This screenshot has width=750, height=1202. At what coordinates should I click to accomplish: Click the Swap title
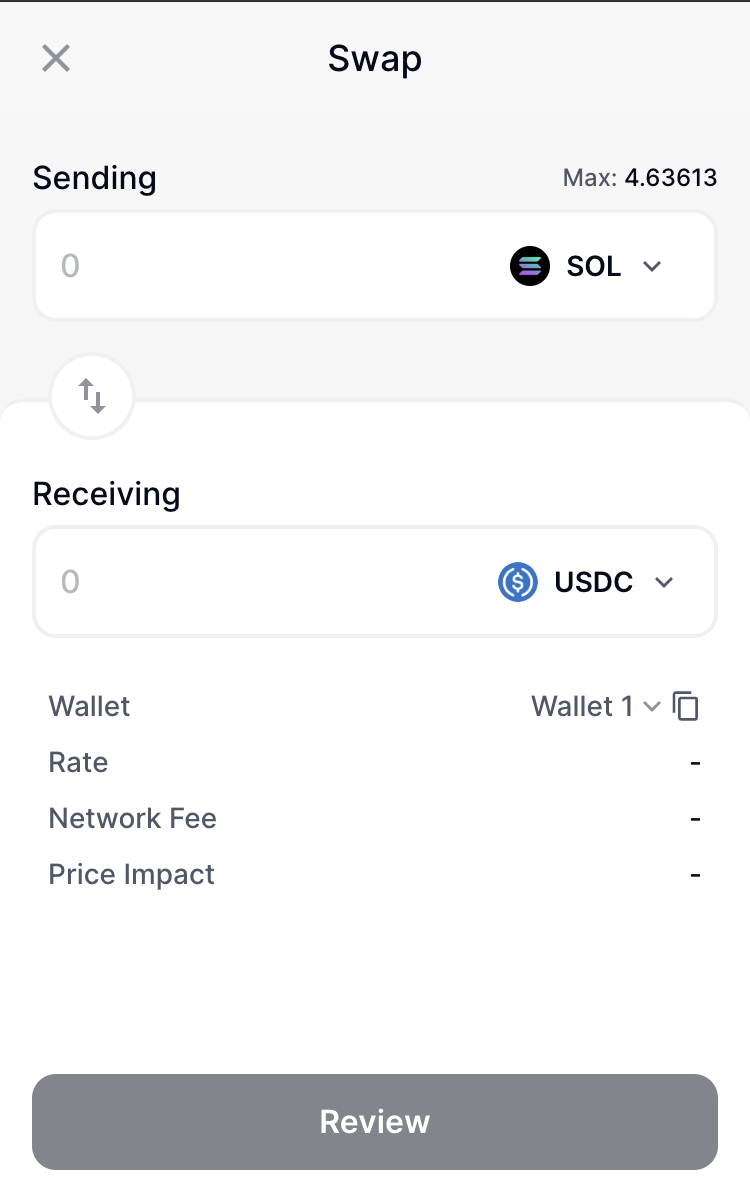coord(374,58)
